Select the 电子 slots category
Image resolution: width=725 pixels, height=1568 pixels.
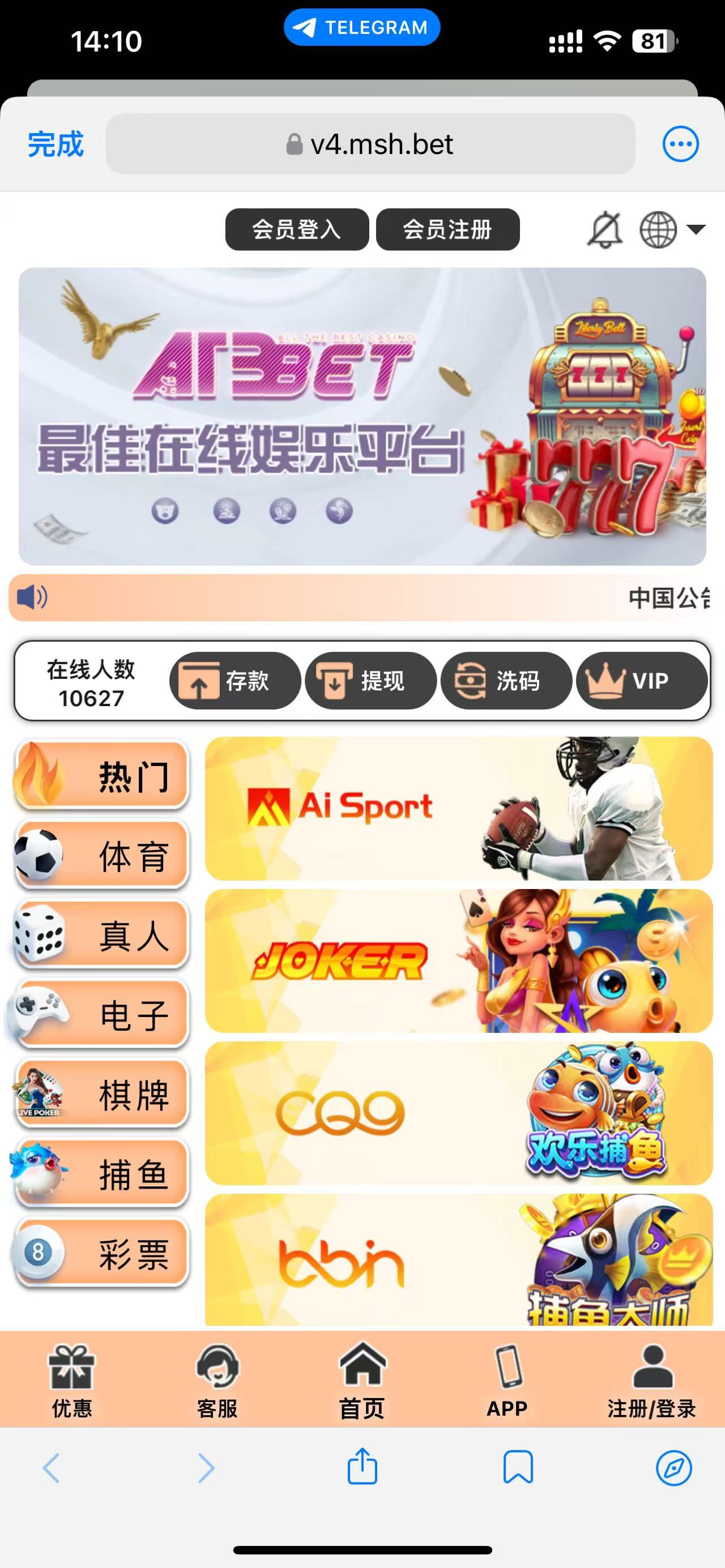(101, 1015)
